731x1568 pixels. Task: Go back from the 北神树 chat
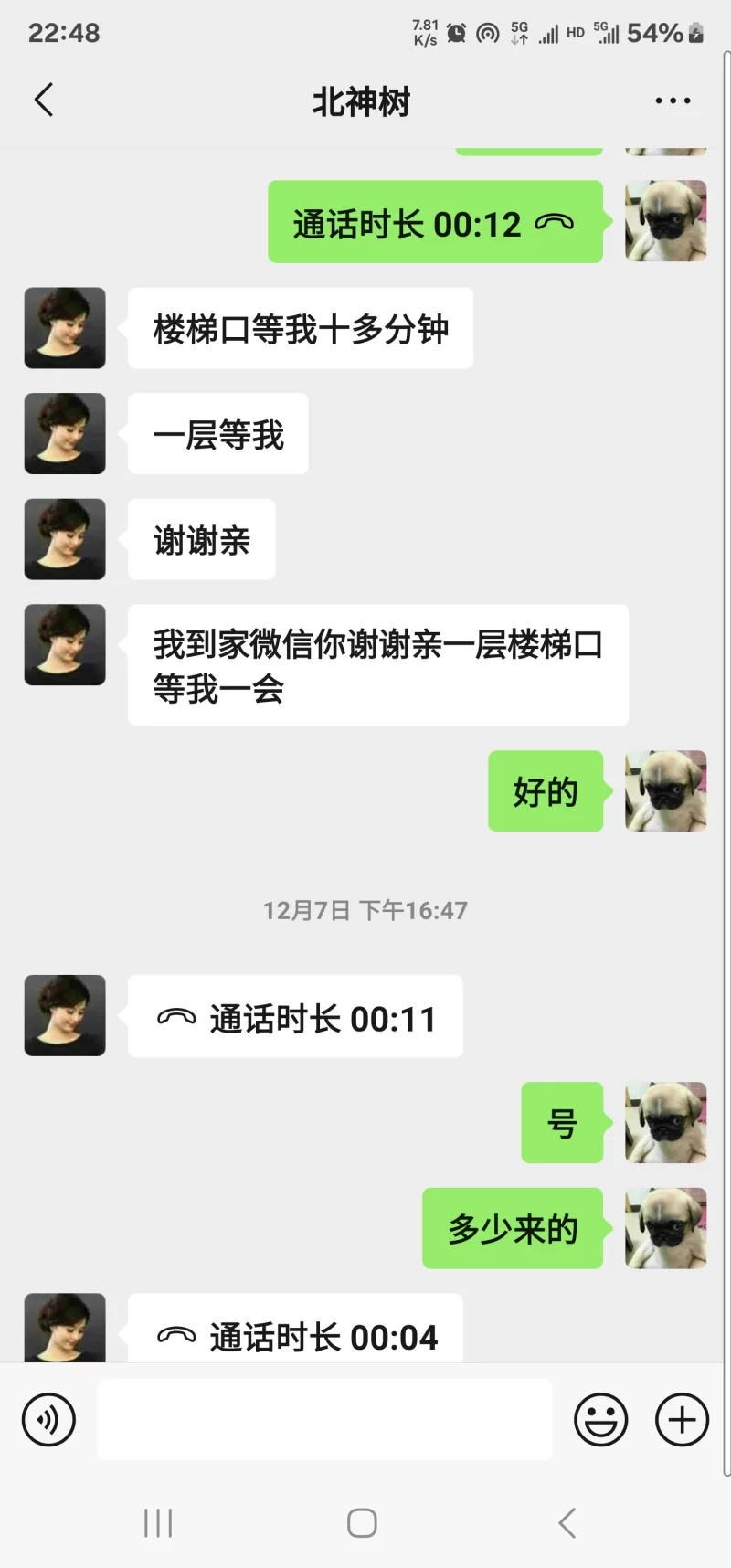[x=44, y=101]
